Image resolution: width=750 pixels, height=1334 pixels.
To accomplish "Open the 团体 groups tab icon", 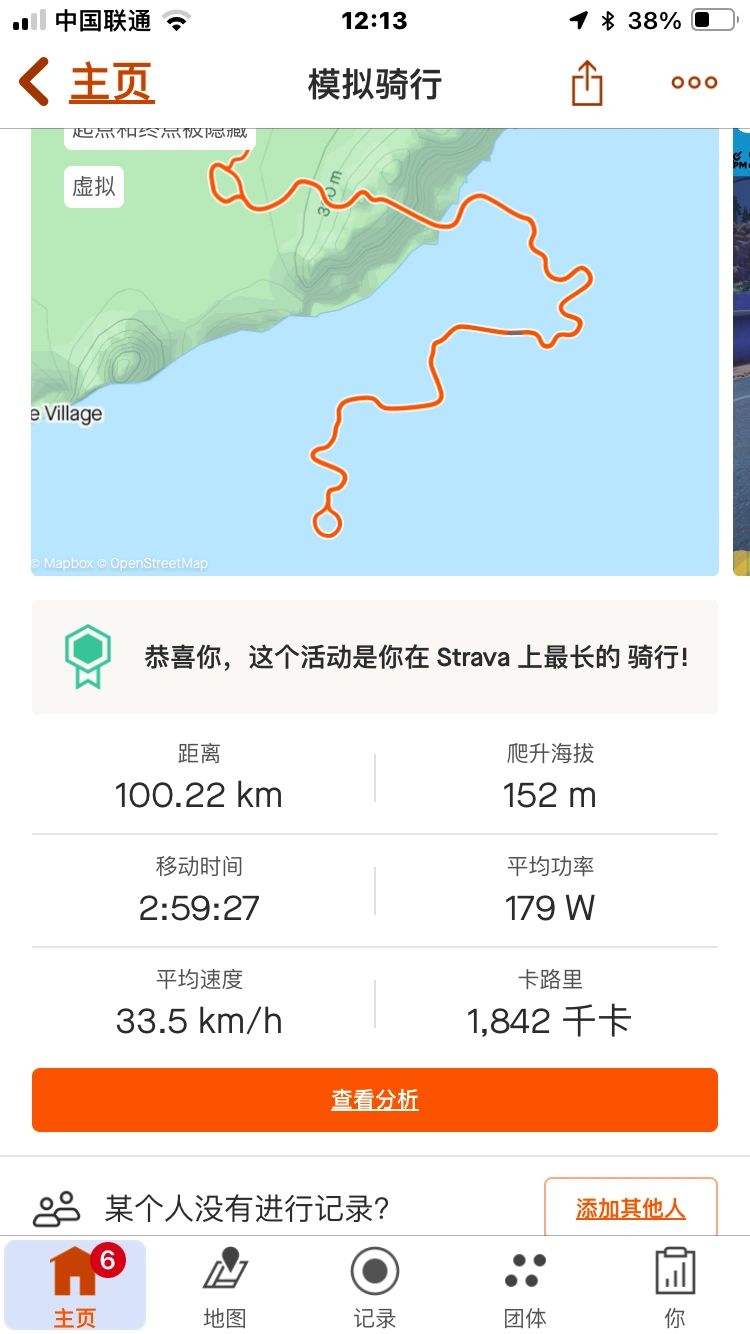I will [x=525, y=1271].
